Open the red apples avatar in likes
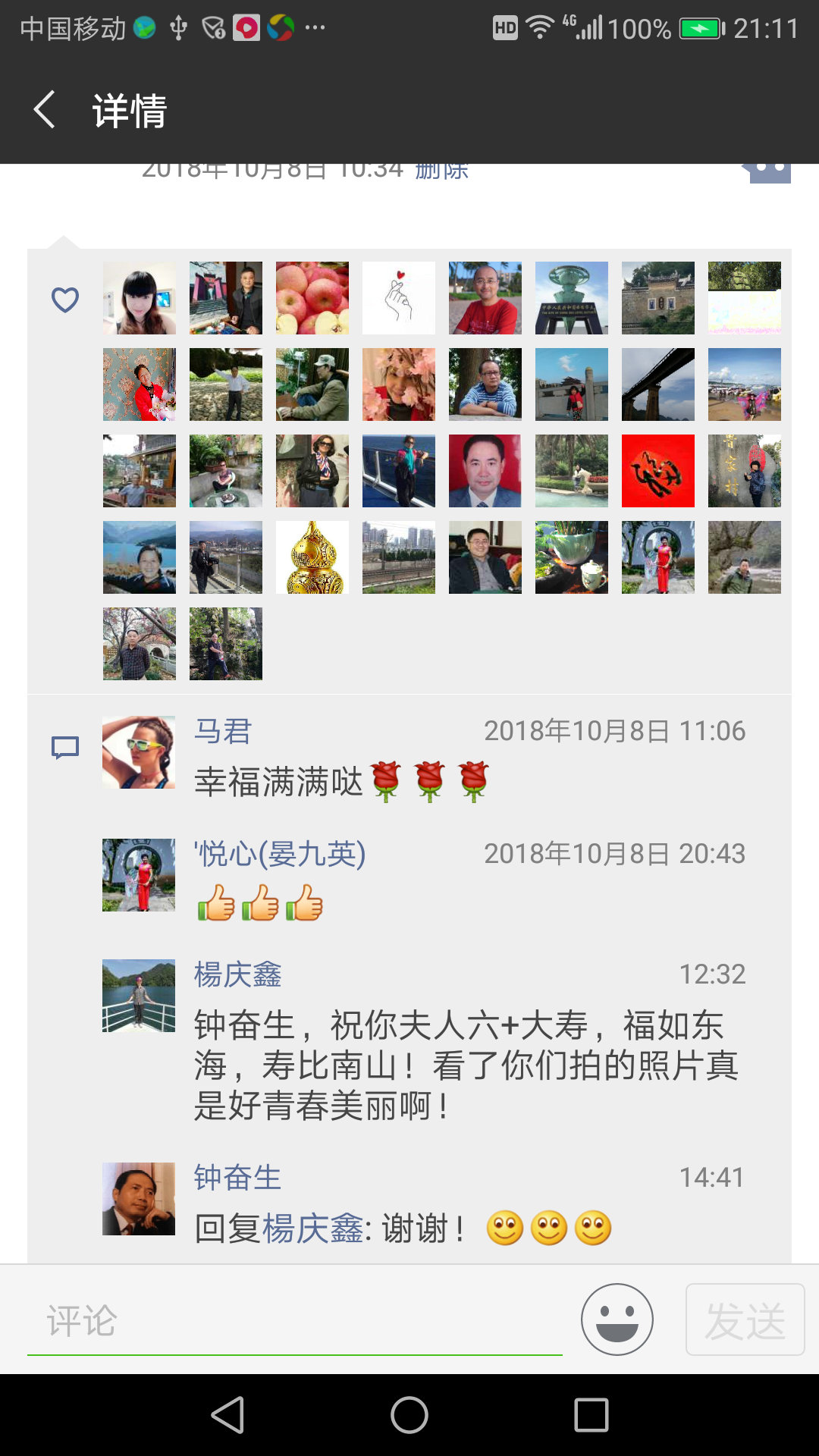The image size is (819, 1456). click(x=312, y=298)
